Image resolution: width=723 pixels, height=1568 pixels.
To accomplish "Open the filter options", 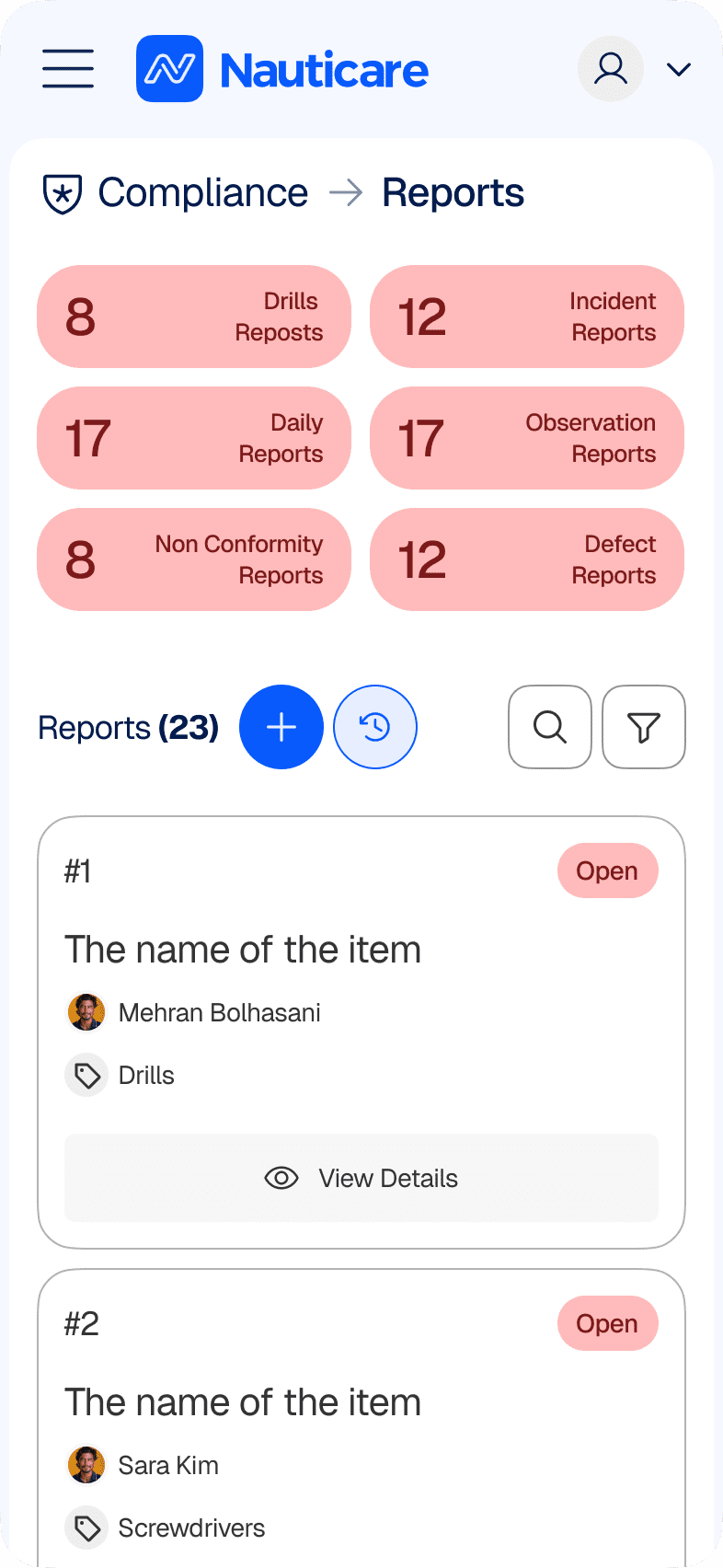I will coord(644,727).
